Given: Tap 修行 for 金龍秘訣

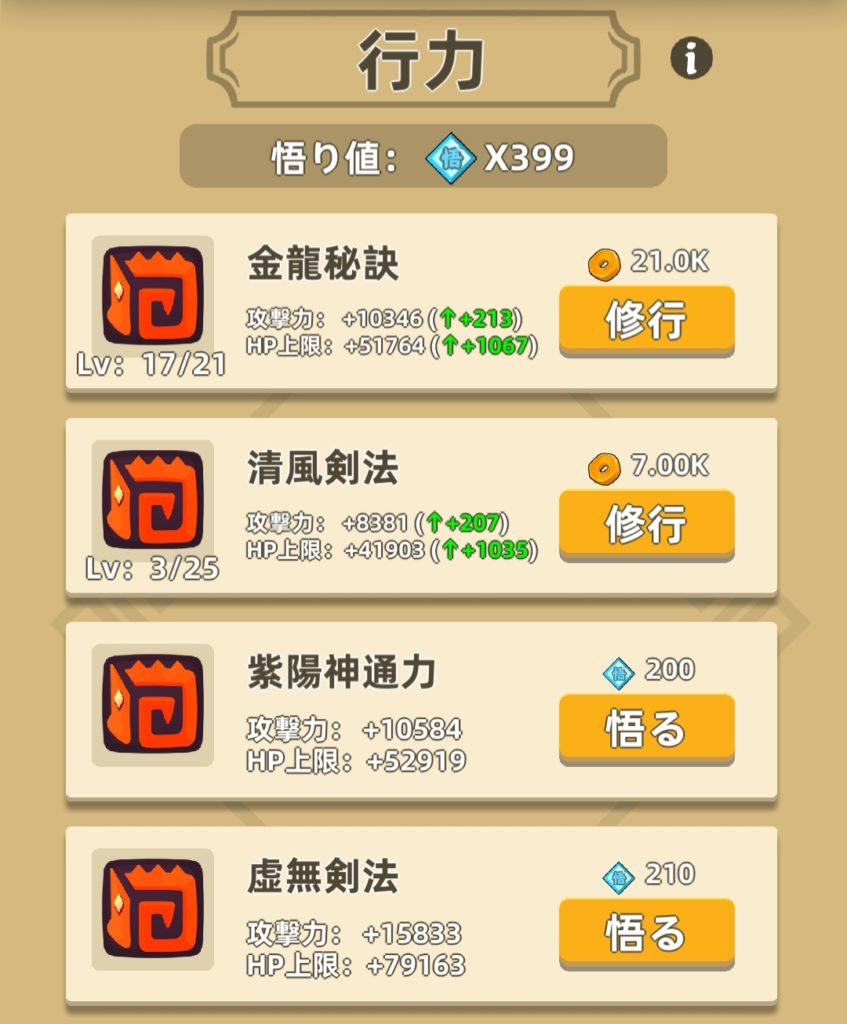Looking at the screenshot, I should tap(646, 320).
